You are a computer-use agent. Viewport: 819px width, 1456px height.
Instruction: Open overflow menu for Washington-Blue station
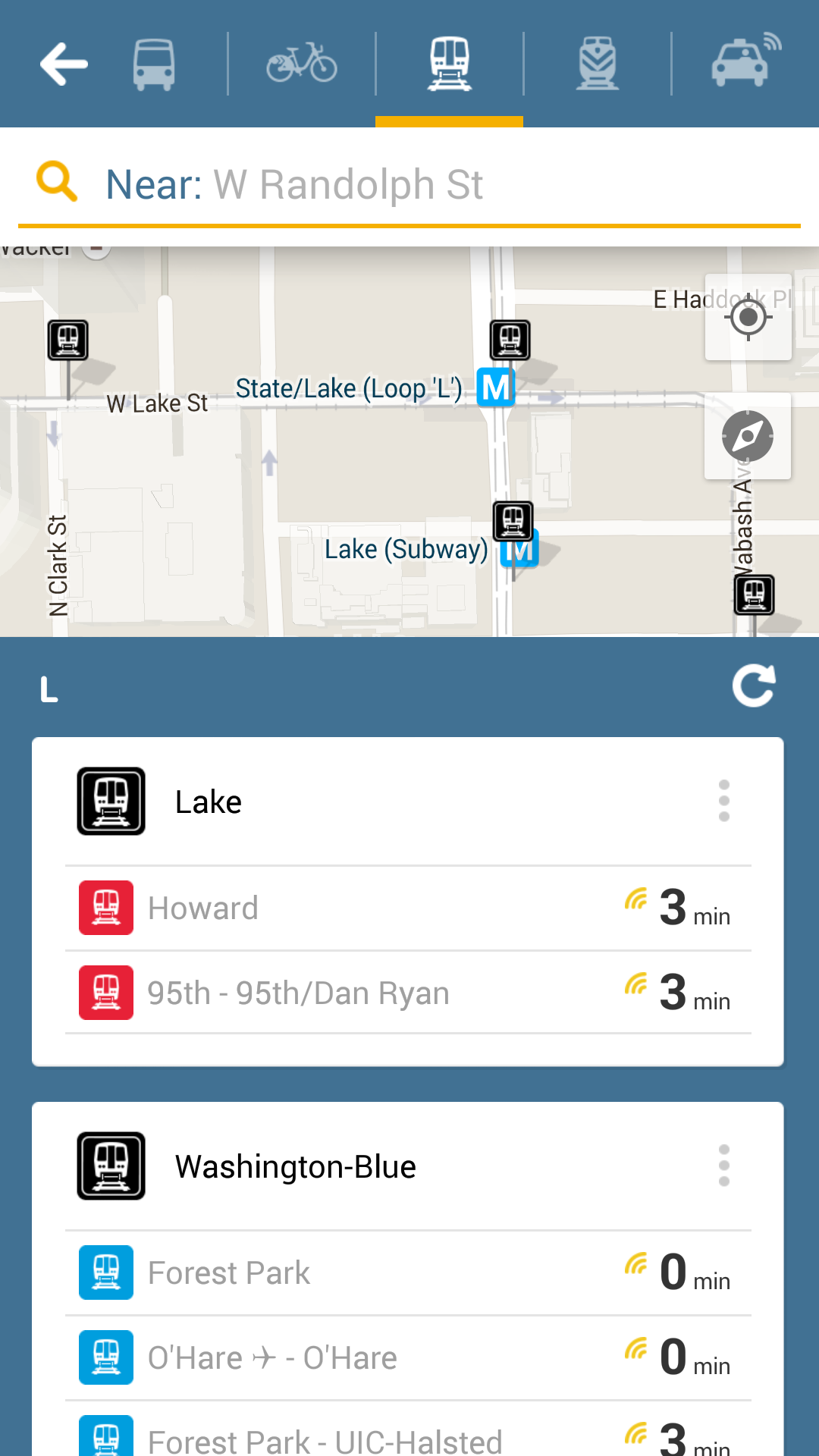click(x=724, y=1166)
